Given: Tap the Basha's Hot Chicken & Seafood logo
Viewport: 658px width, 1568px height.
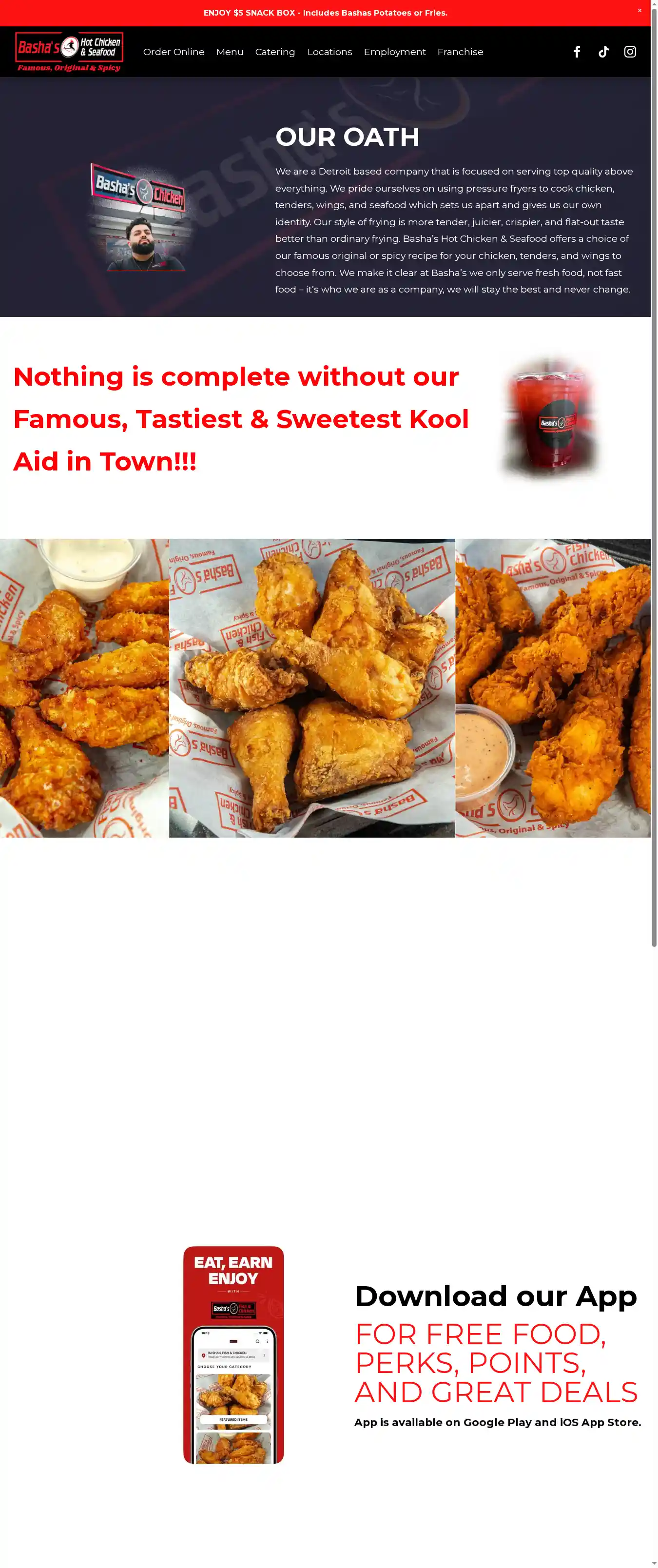Looking at the screenshot, I should [69, 52].
